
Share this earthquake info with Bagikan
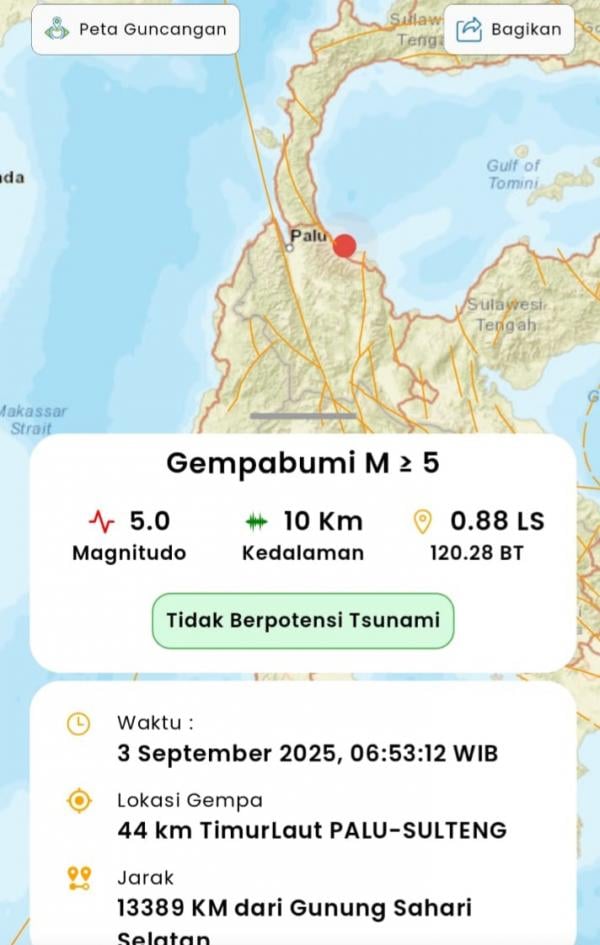coord(508,29)
